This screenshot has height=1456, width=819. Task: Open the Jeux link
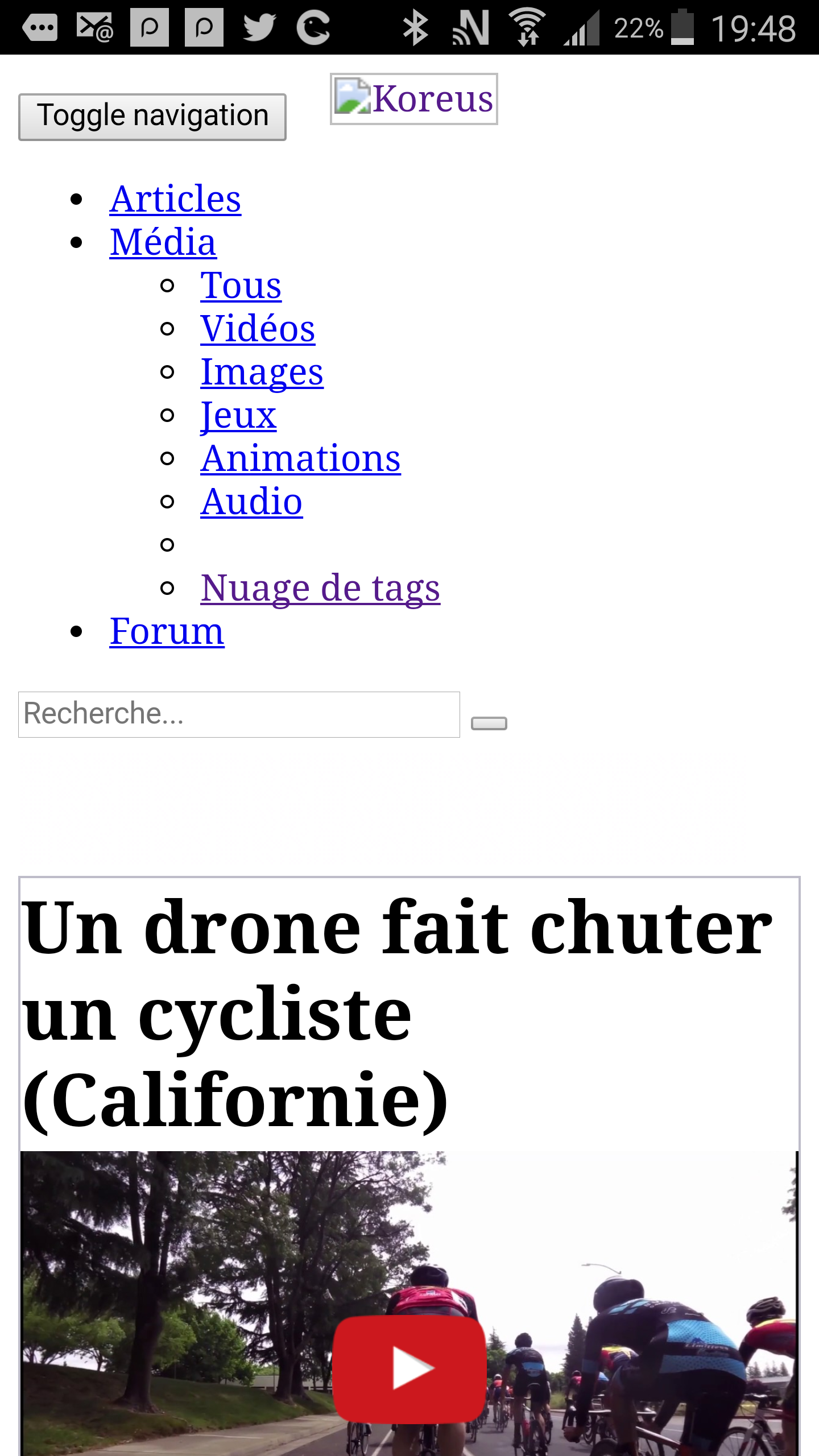point(238,415)
